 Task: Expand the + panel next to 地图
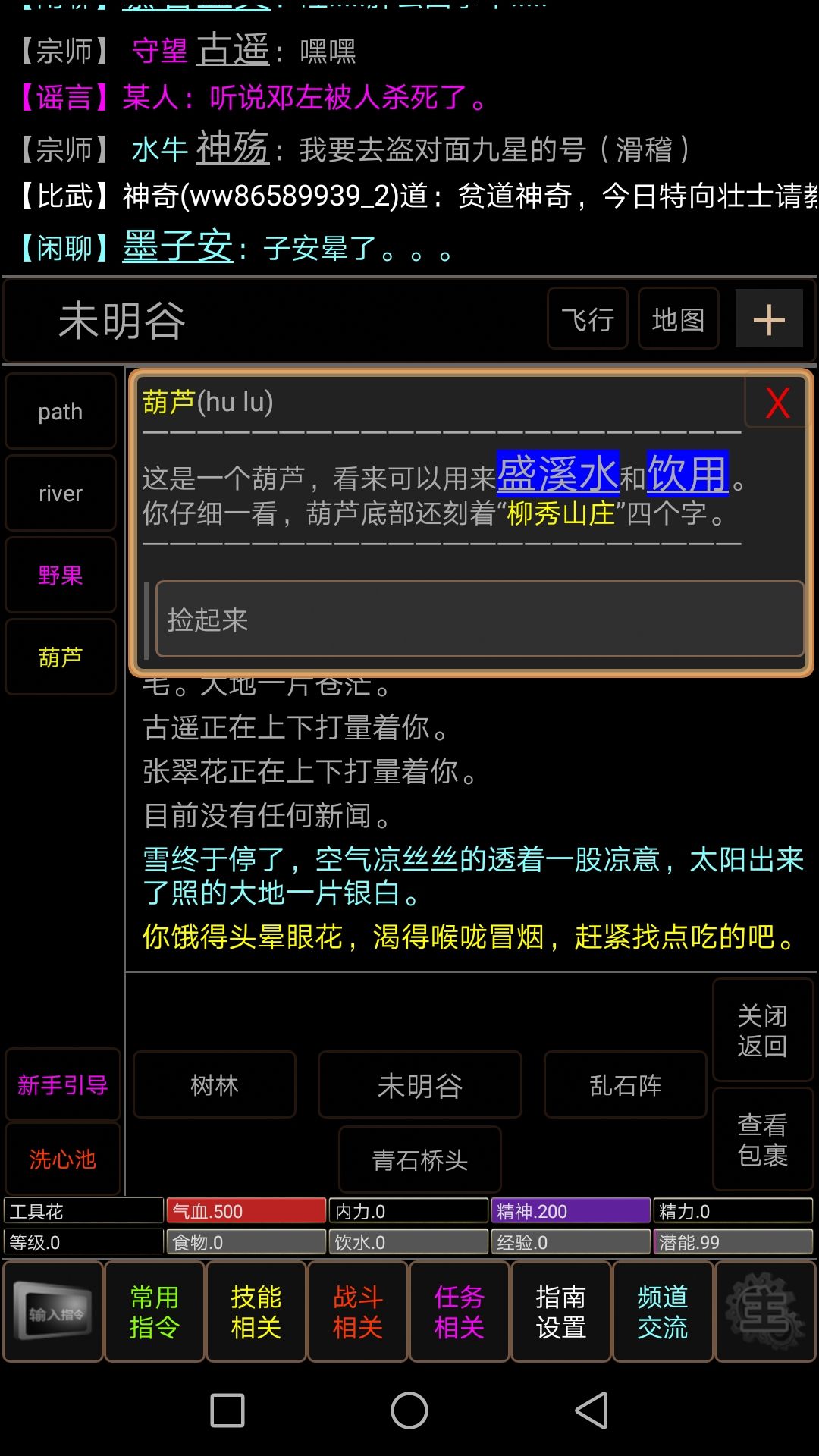[769, 319]
